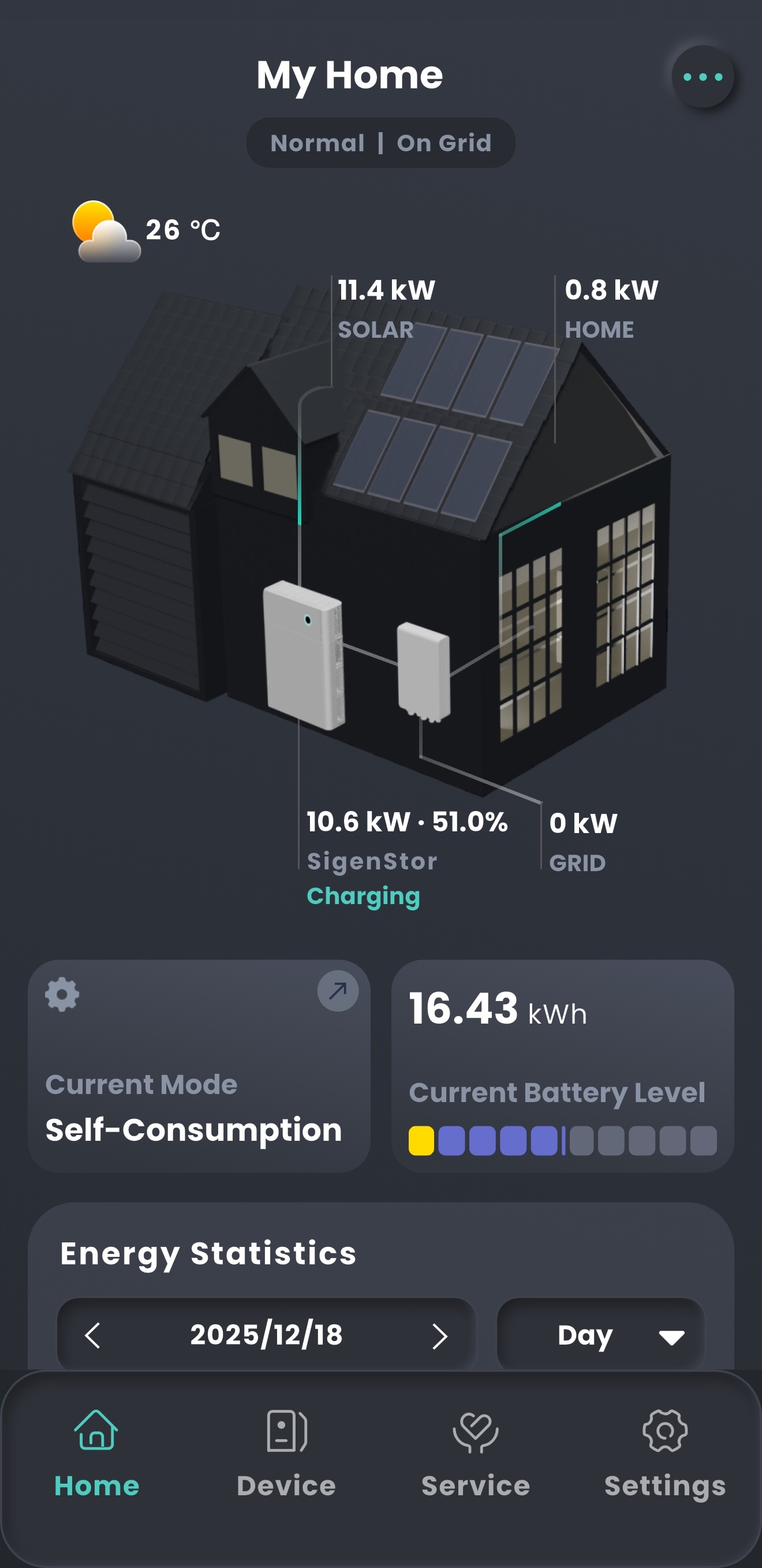Go to the previous day in Energy Statistics
The height and width of the screenshot is (1568, 762).
point(92,1335)
